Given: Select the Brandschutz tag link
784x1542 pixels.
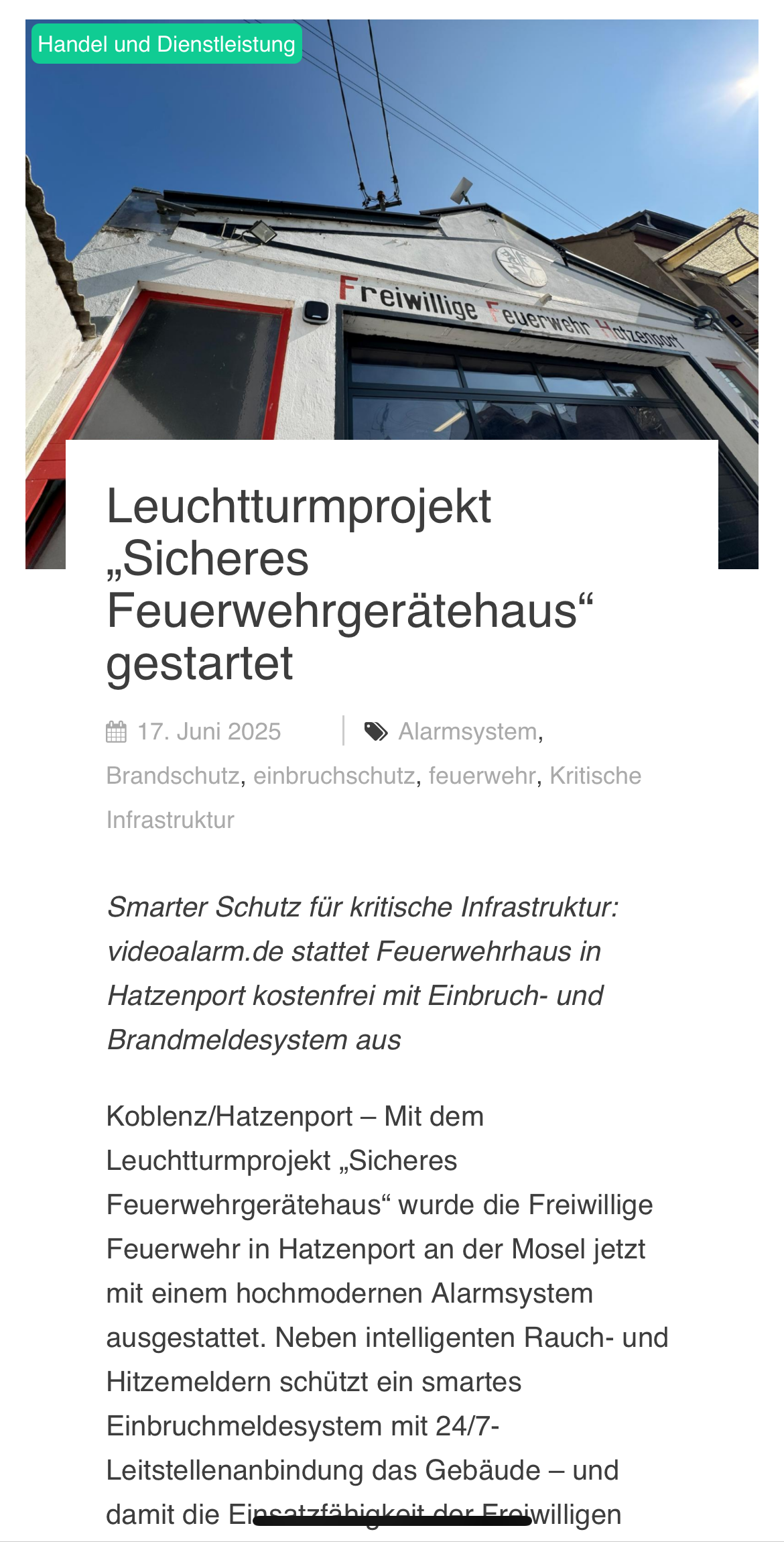Looking at the screenshot, I should pos(173,776).
